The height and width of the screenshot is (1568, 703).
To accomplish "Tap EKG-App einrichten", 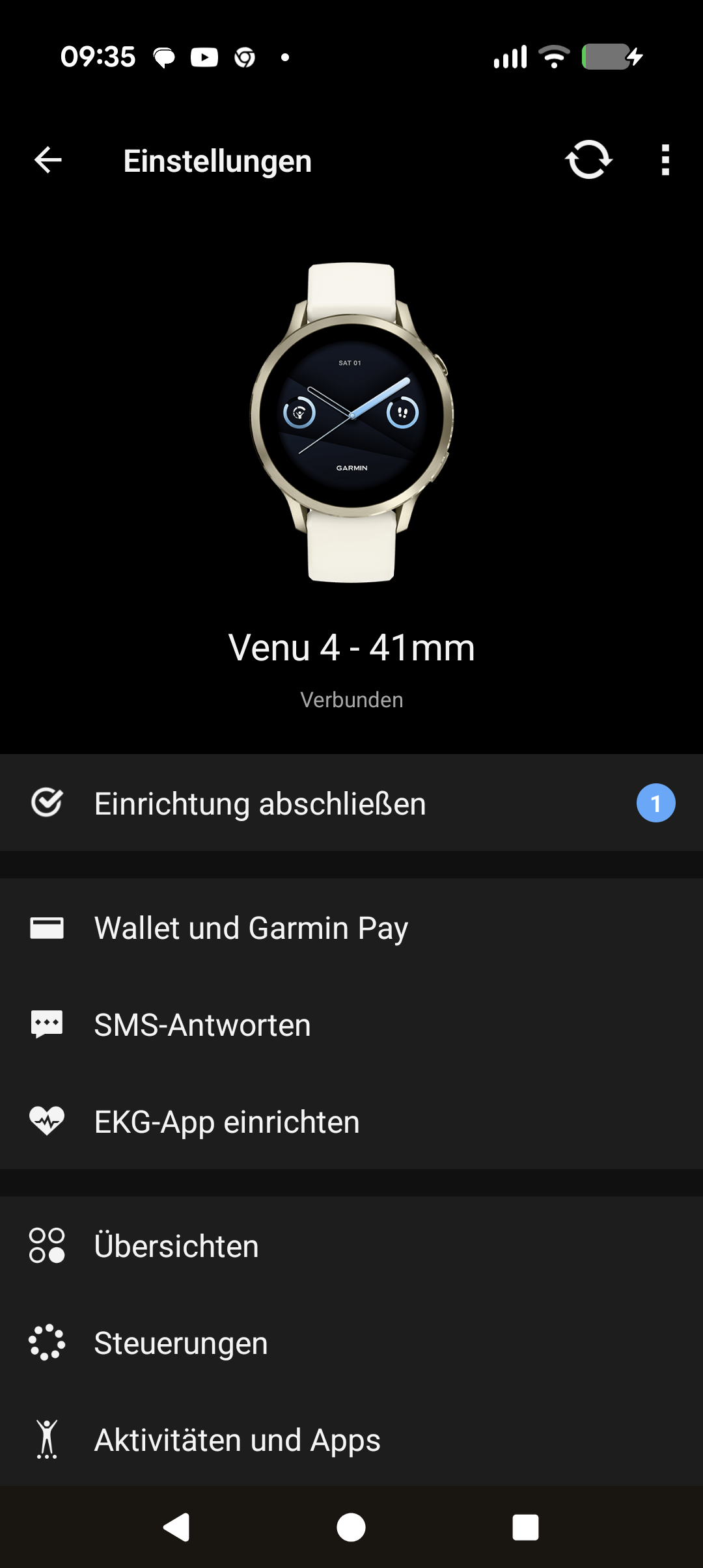I will click(351, 1122).
